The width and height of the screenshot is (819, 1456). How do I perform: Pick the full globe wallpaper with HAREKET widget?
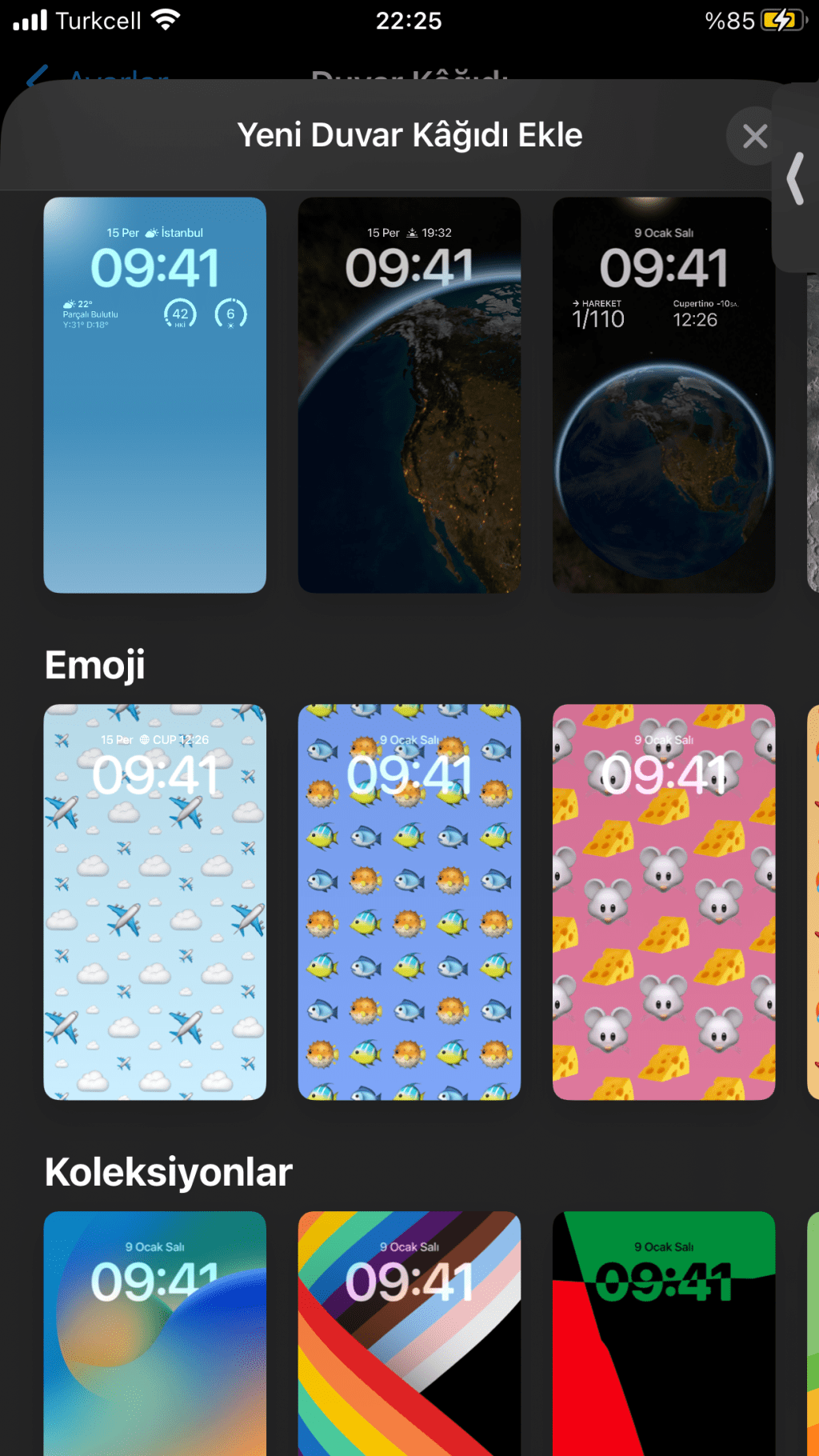(663, 394)
